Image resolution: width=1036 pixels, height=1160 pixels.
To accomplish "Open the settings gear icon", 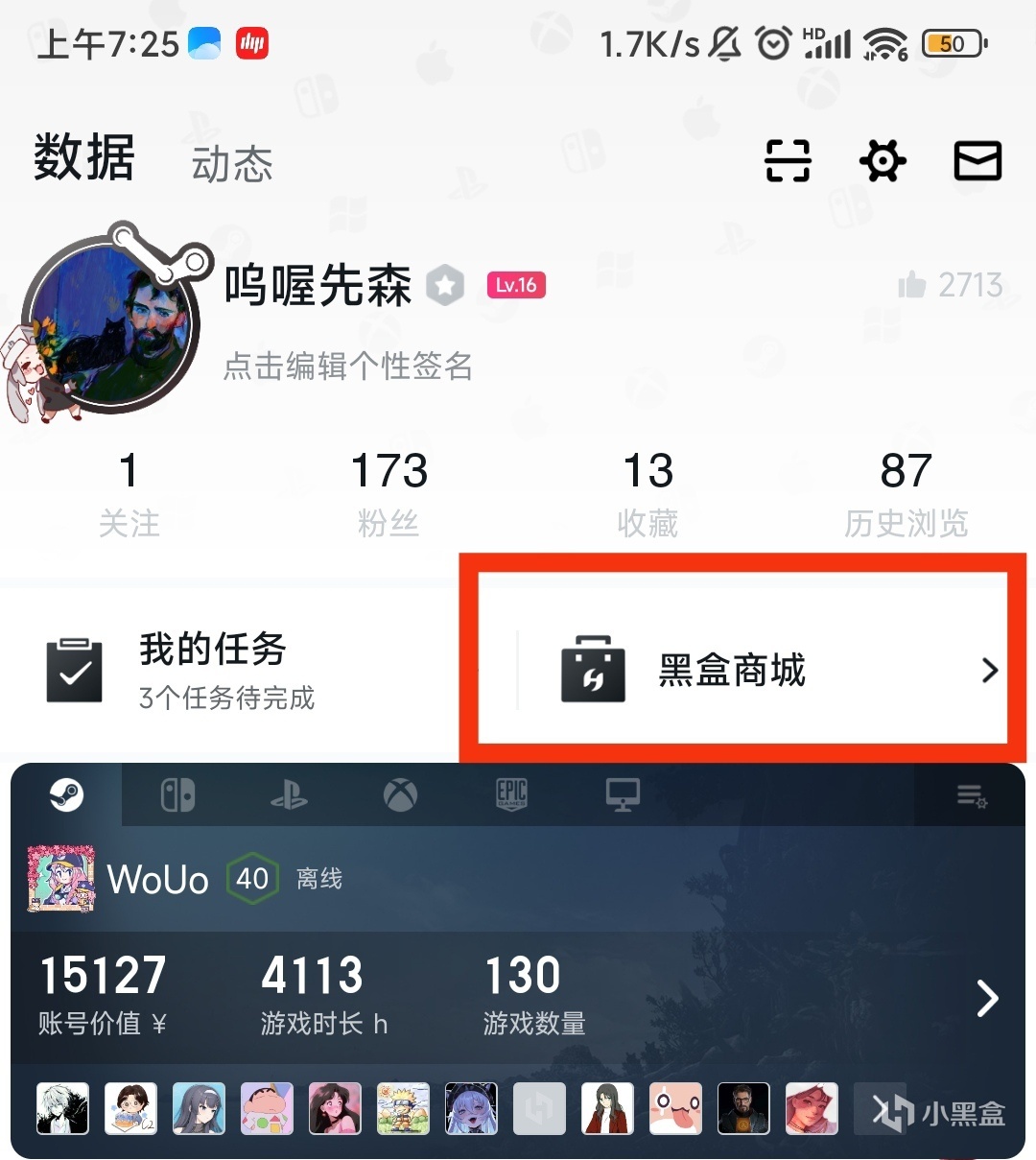I will (x=883, y=160).
